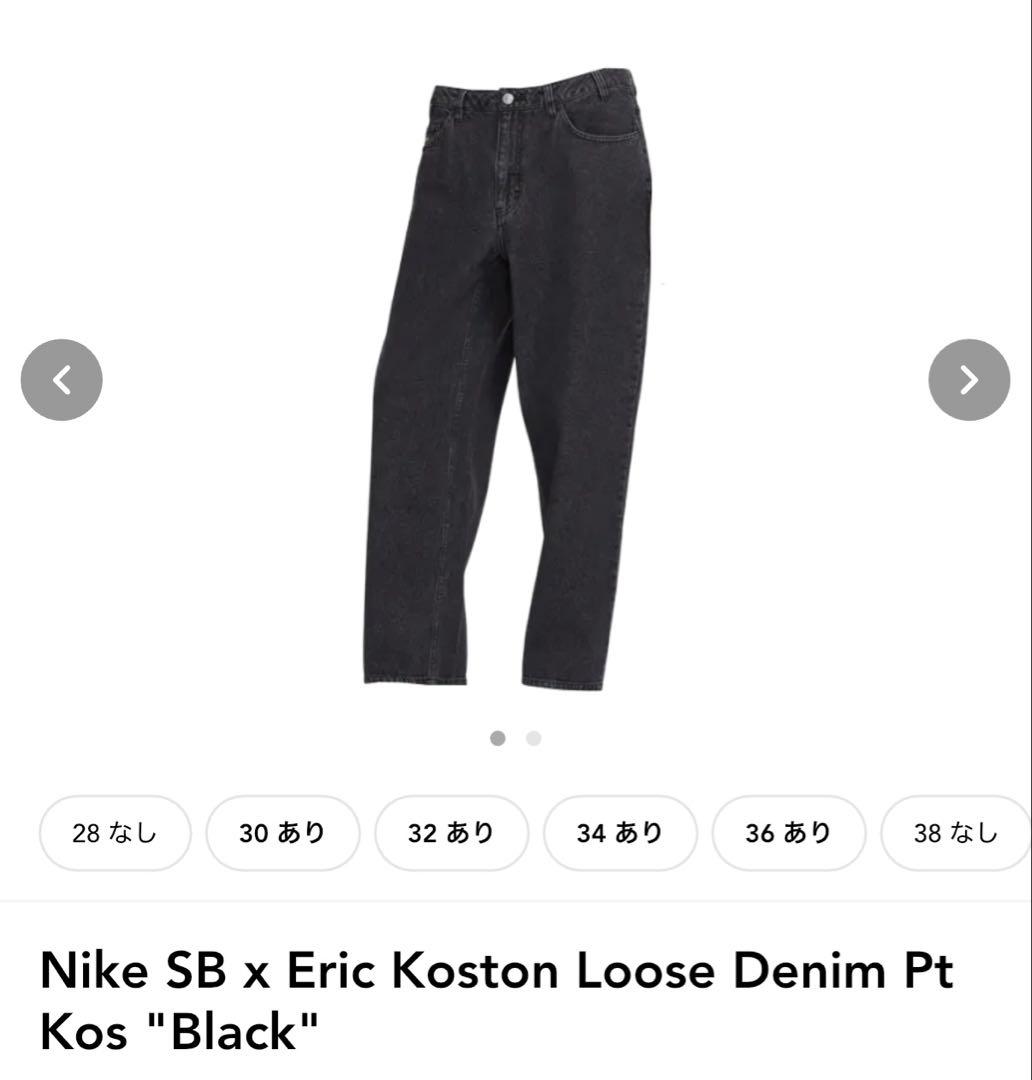Select size 32 あり
The width and height of the screenshot is (1032, 1080).
[x=451, y=832]
